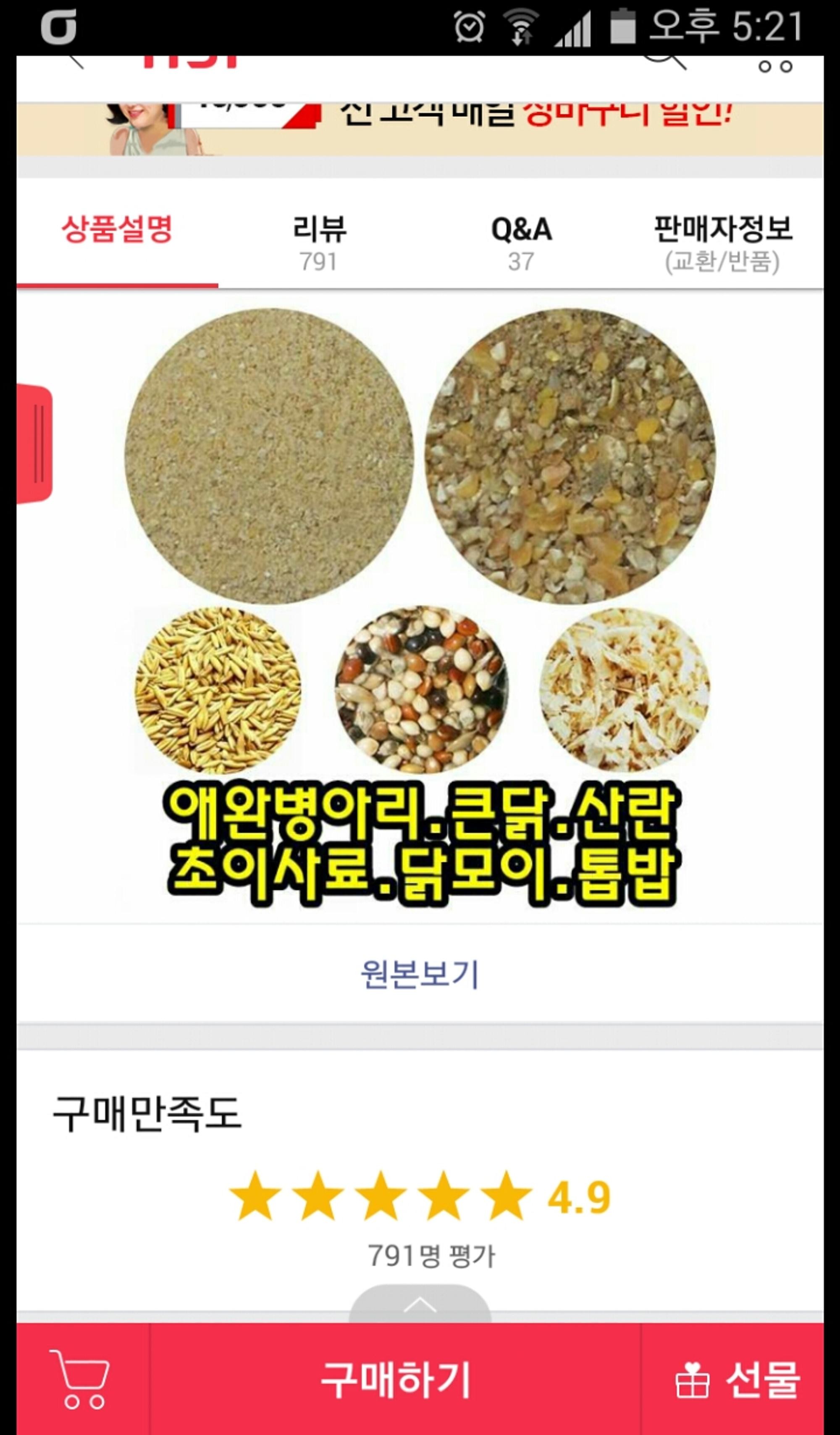The height and width of the screenshot is (1435, 840).
Task: Open the cart discount promotion banner
Action: 420,128
